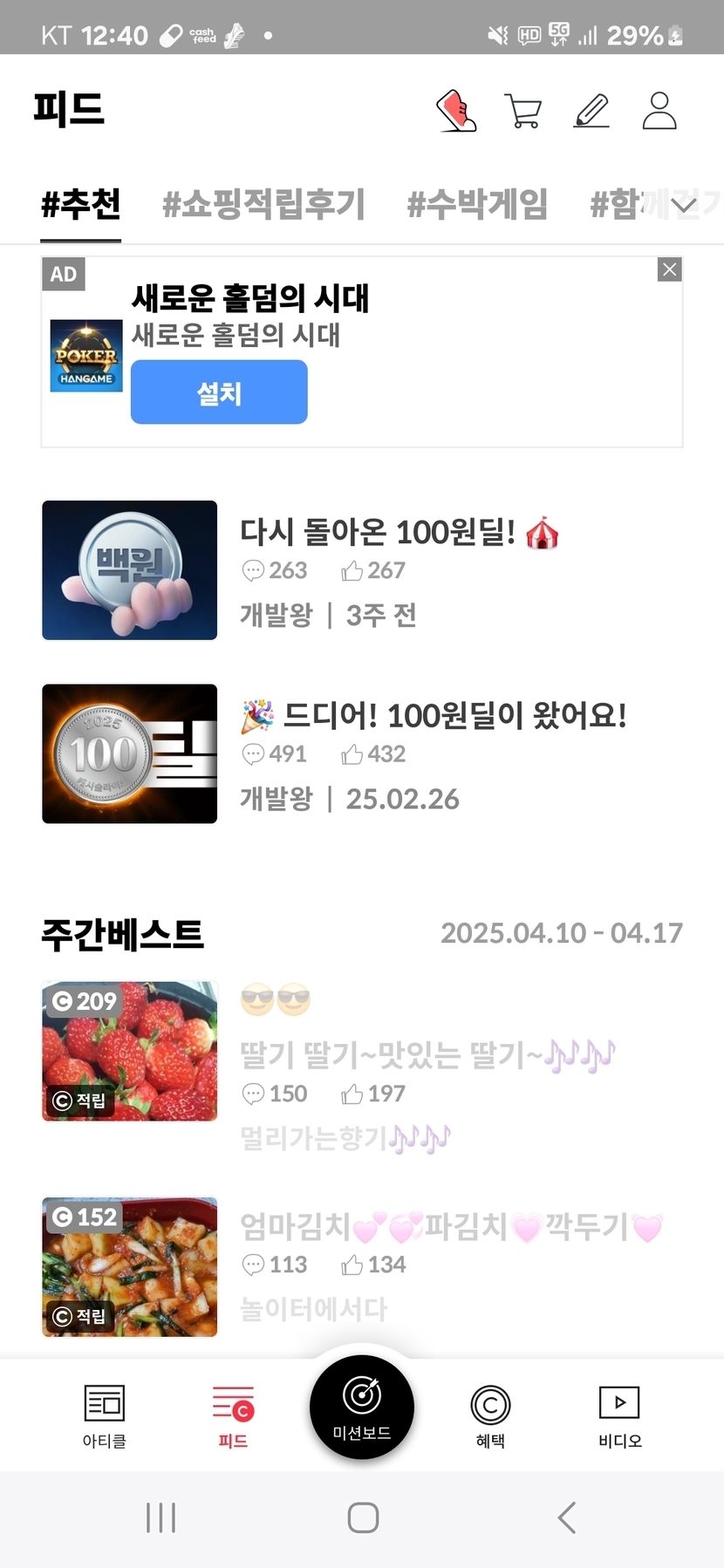Screen dimensions: 724x1568
Task: Open the red sneaker step icon
Action: tap(456, 111)
